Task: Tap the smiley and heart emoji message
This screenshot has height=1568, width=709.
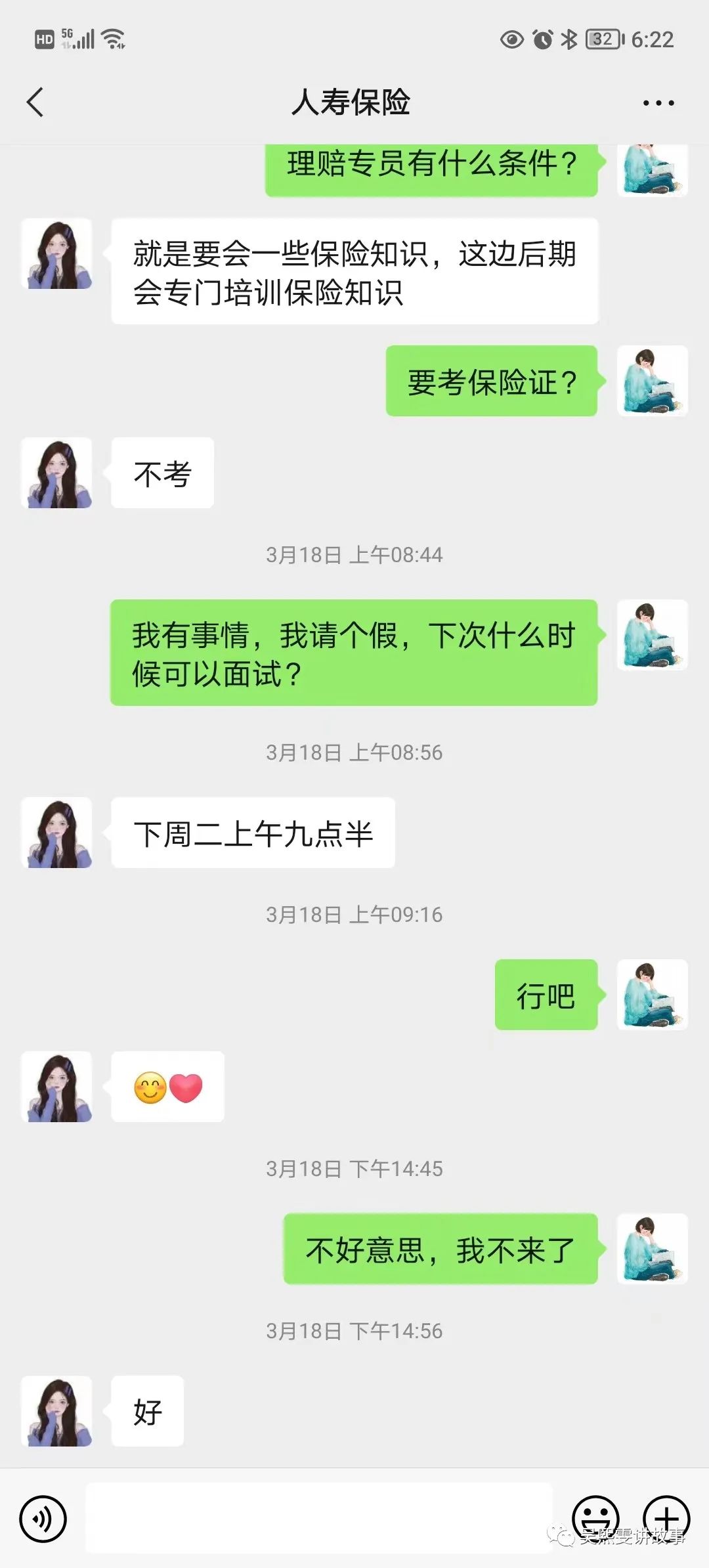Action: (x=167, y=1087)
